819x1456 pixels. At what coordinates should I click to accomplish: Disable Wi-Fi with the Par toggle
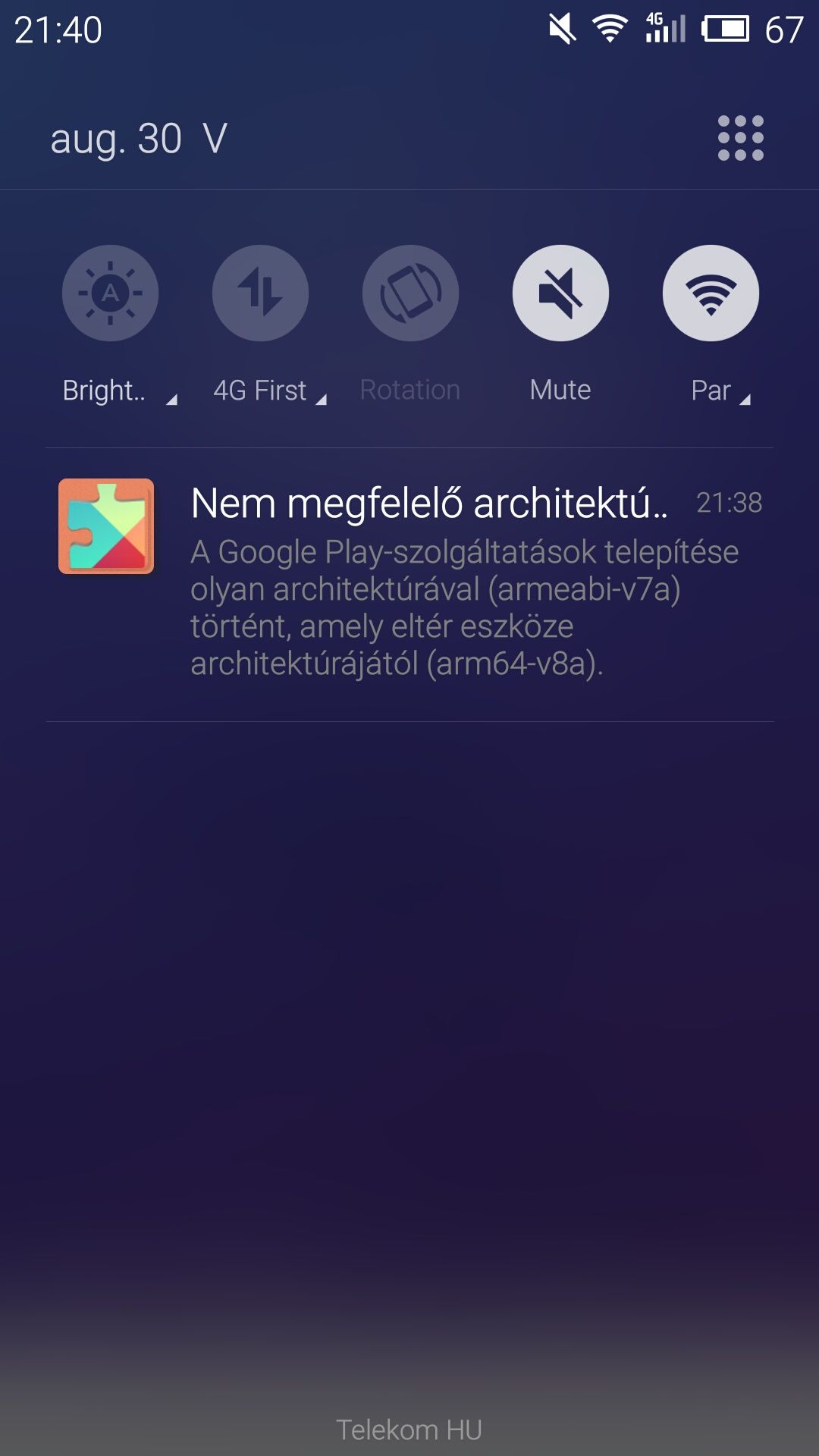point(711,293)
